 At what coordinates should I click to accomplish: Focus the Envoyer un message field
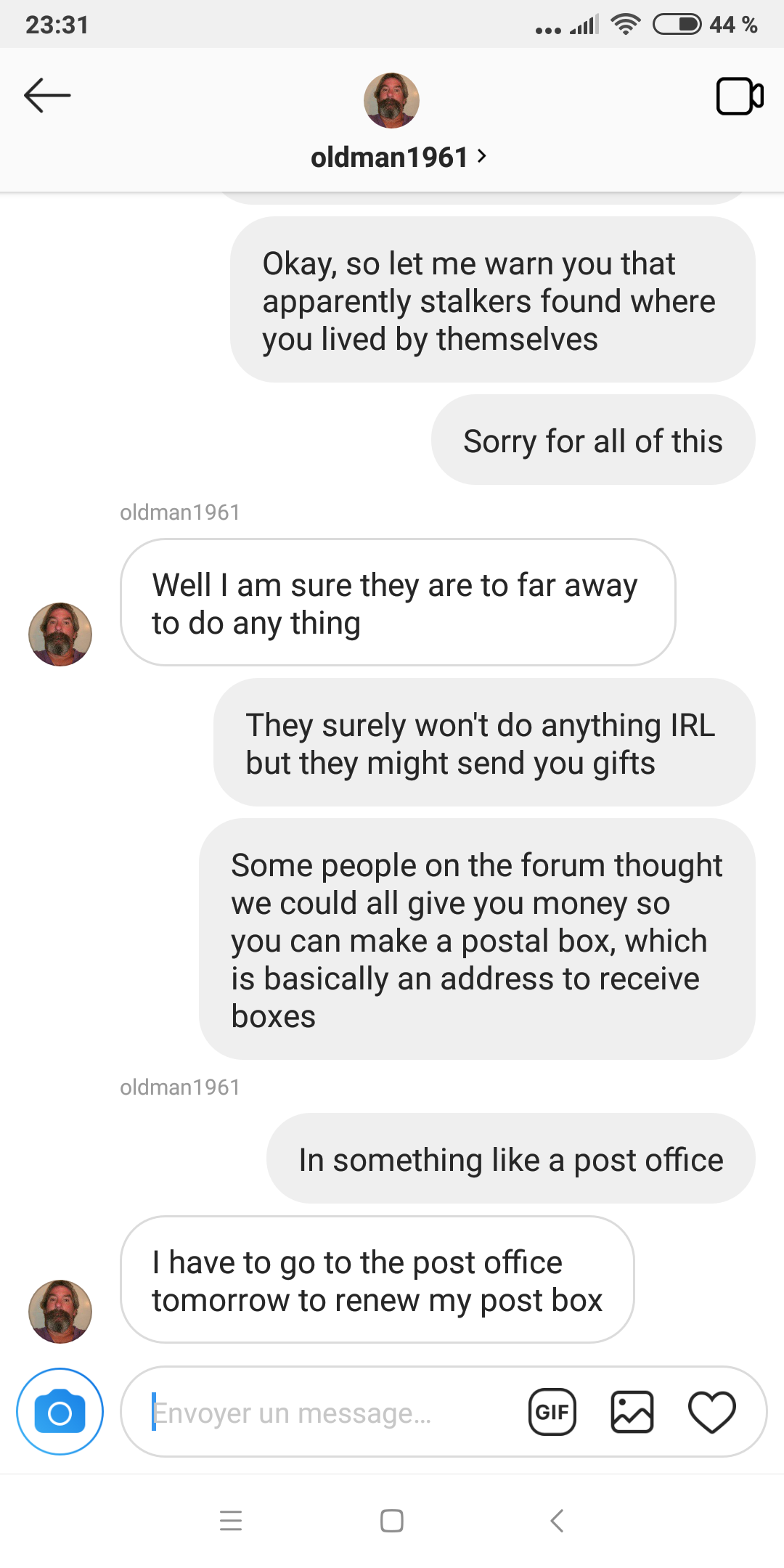click(327, 1413)
